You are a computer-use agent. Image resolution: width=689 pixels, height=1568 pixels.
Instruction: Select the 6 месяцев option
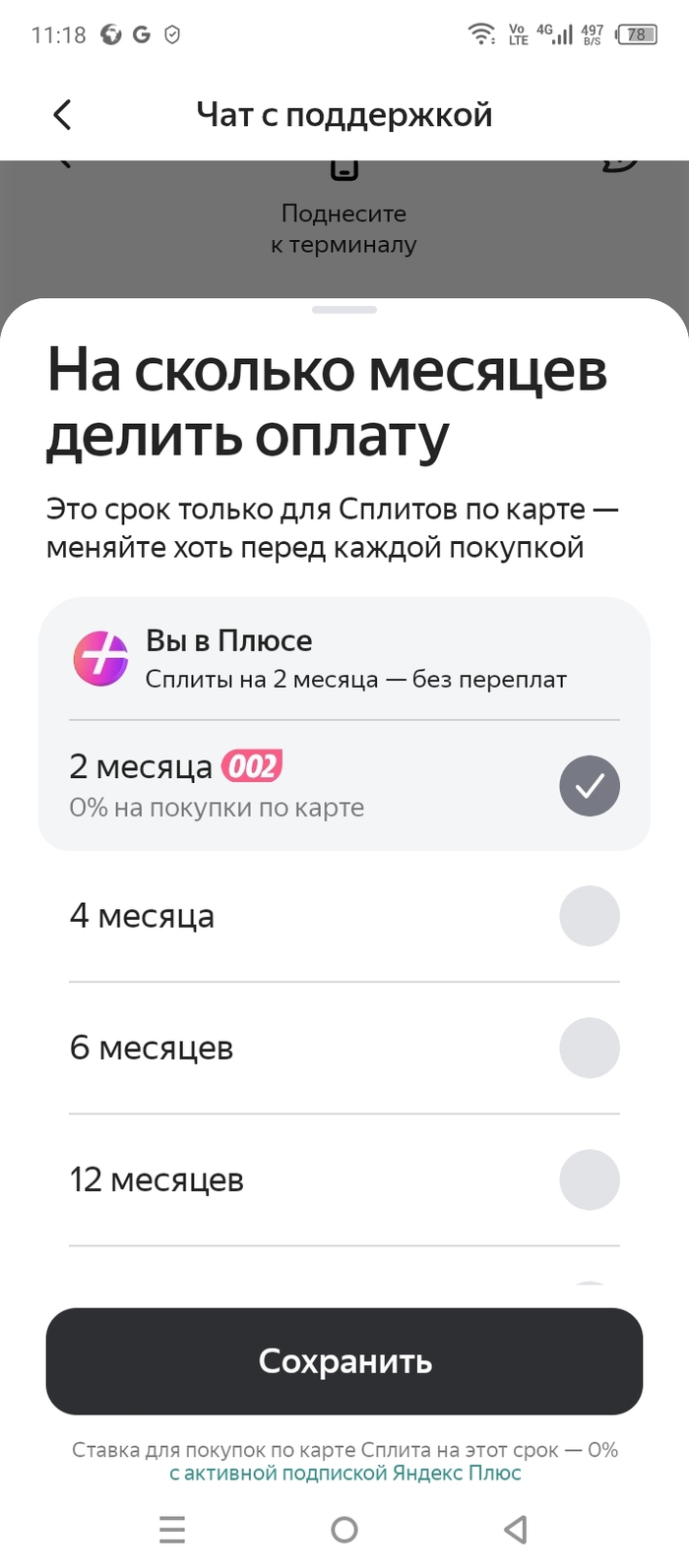point(344,1048)
